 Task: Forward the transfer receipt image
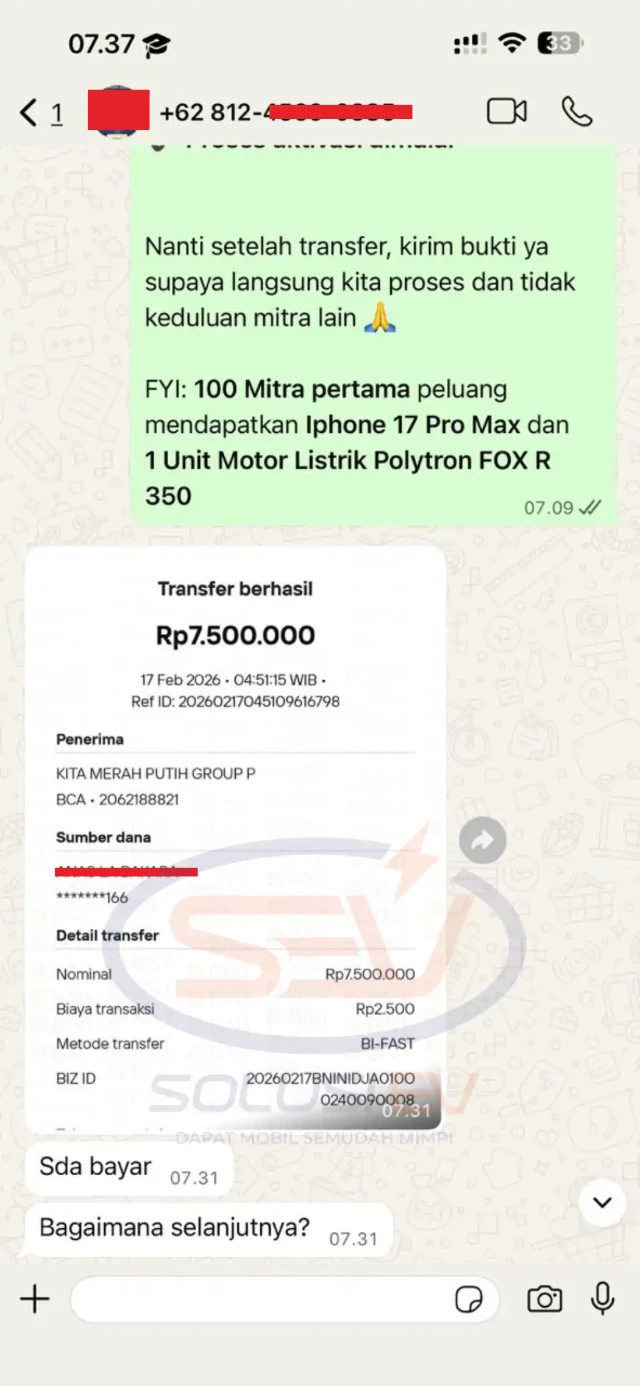(x=483, y=843)
